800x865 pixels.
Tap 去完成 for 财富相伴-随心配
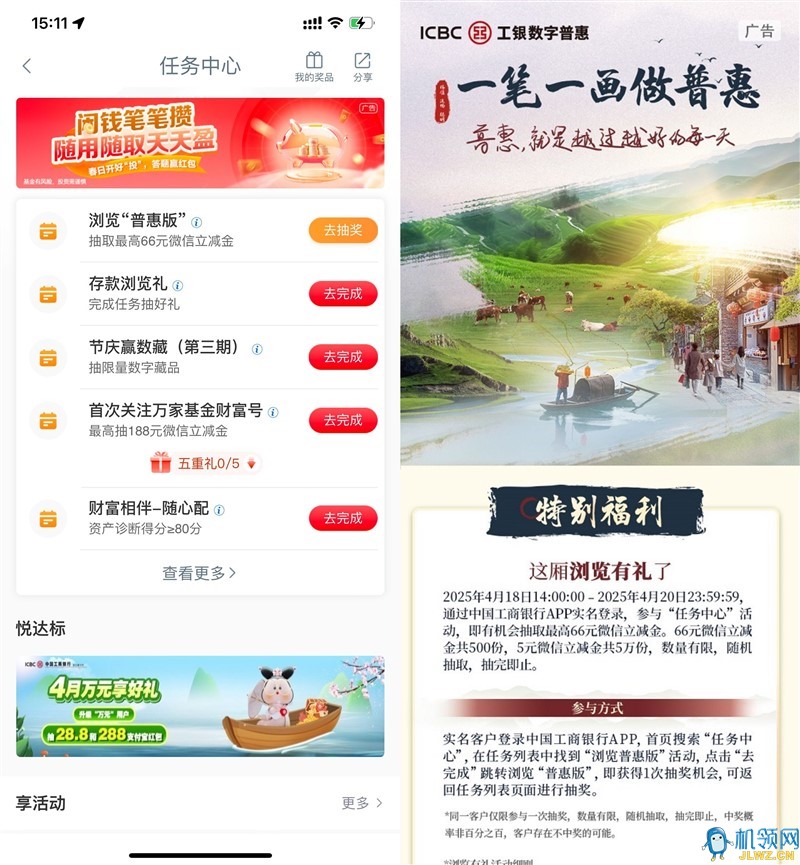343,518
